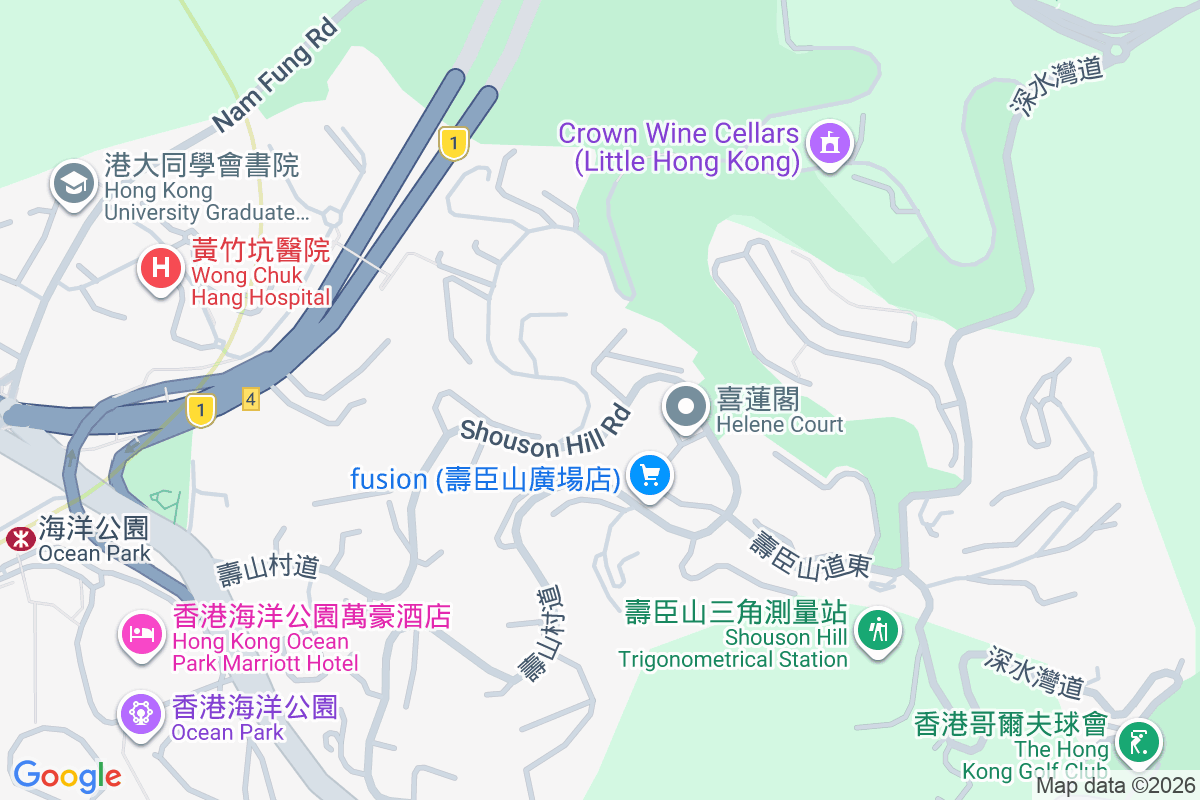Select the Ocean Park MTR station icon

point(19,540)
